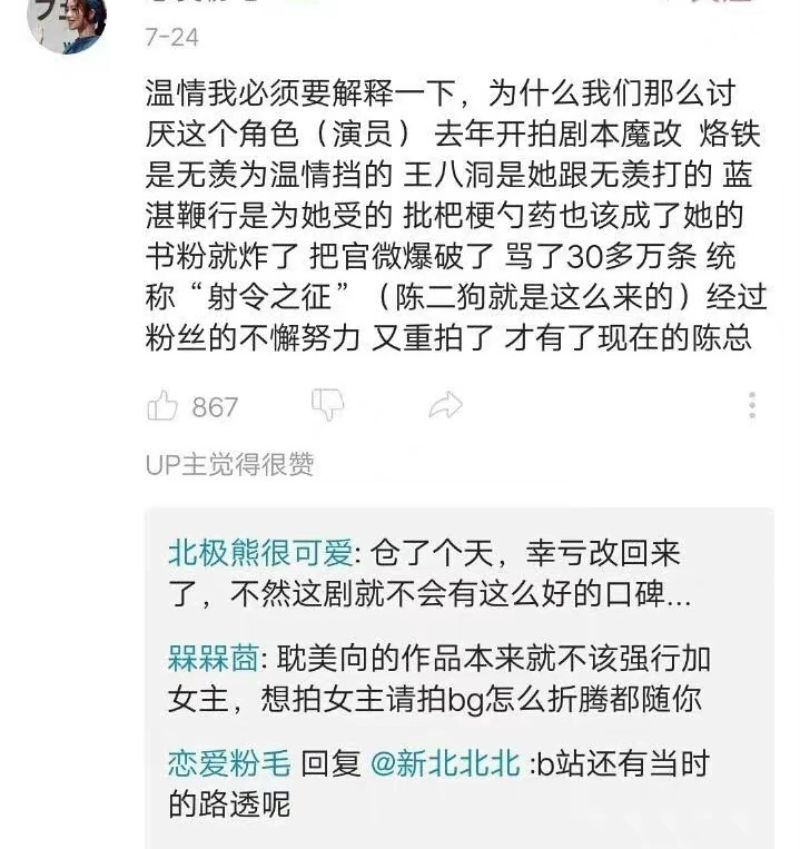800x849 pixels.
Task: View the profile of 槑槑茵
Action: 213,659
